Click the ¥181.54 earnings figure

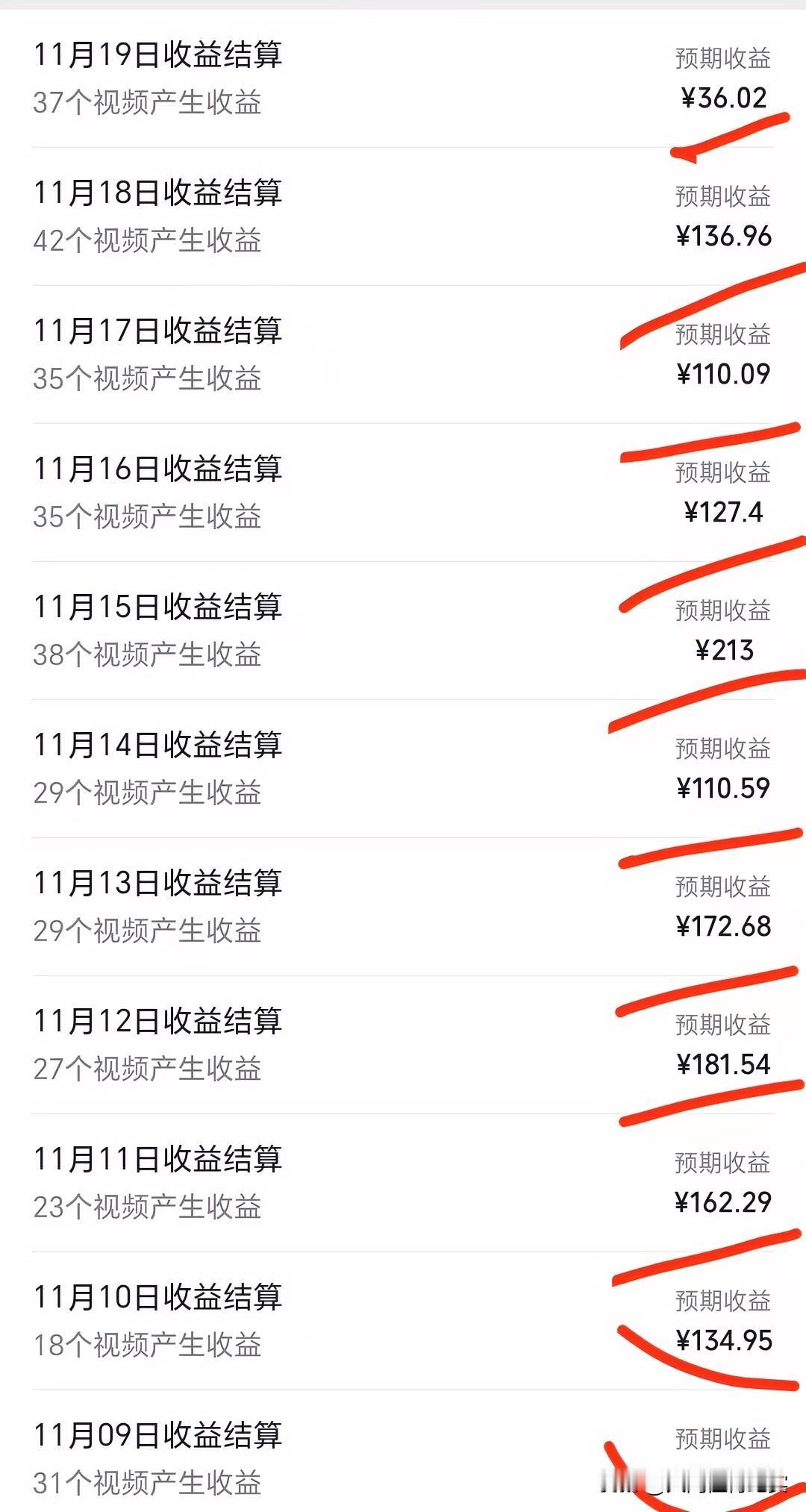pos(721,1063)
